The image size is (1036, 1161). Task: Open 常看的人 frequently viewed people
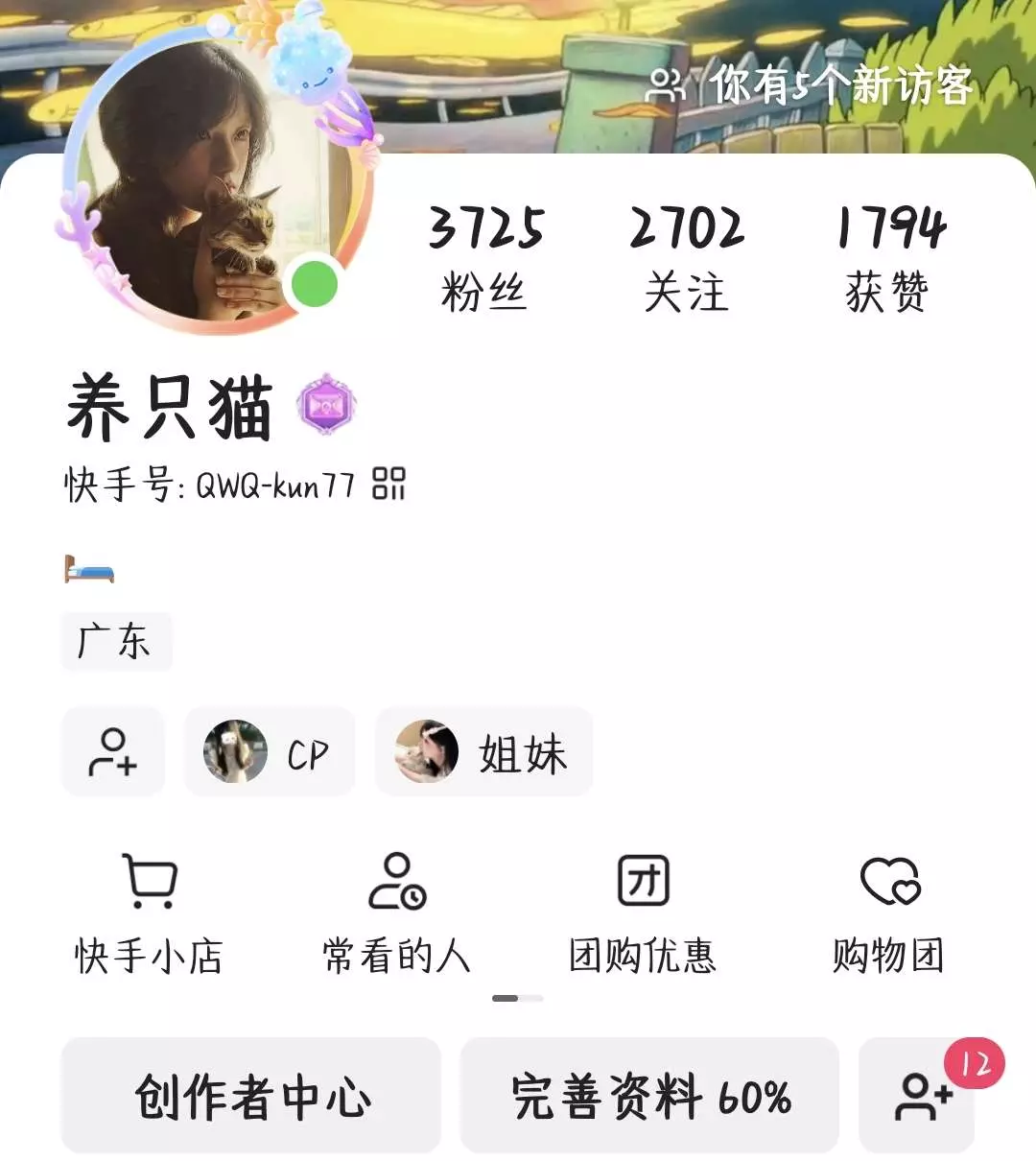click(396, 912)
